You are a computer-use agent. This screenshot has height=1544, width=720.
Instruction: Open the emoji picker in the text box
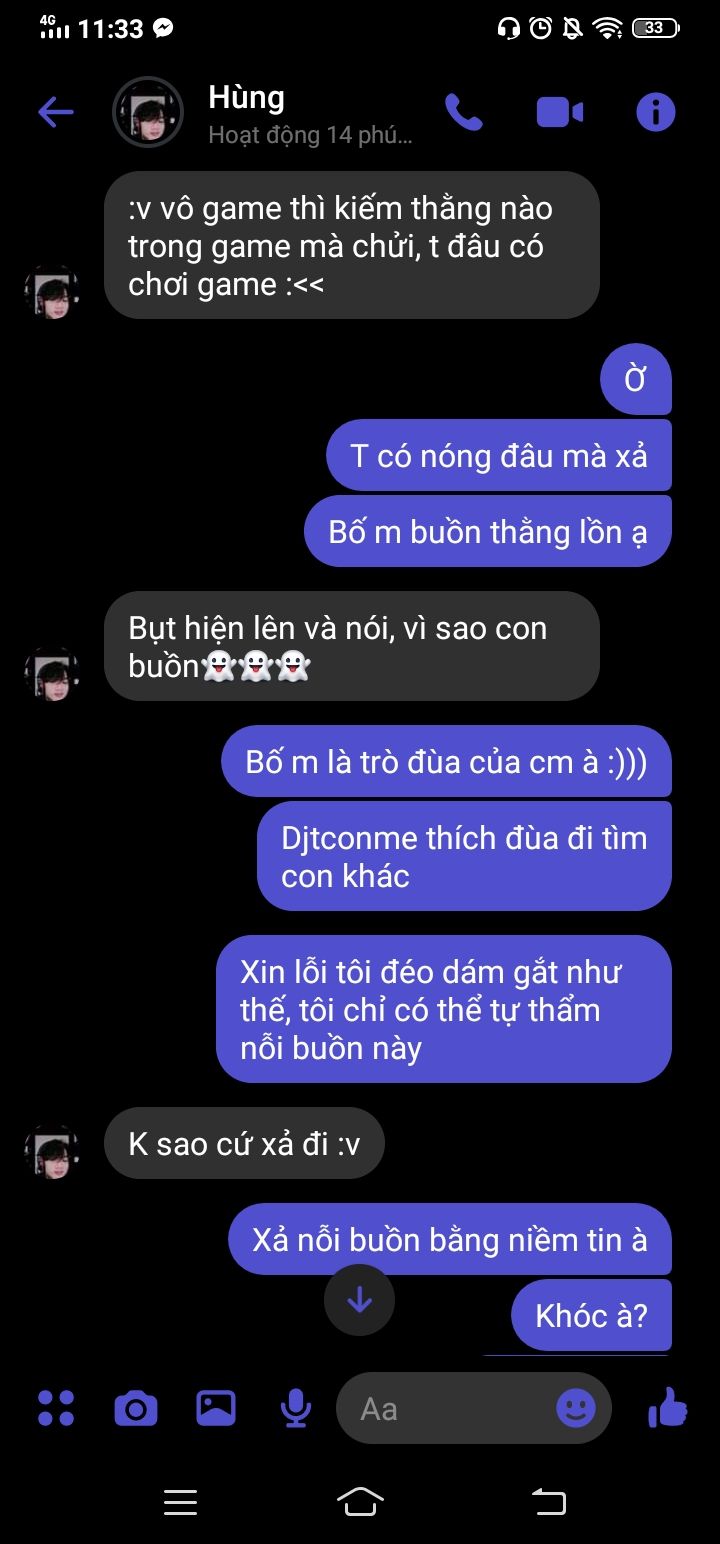tap(576, 1408)
